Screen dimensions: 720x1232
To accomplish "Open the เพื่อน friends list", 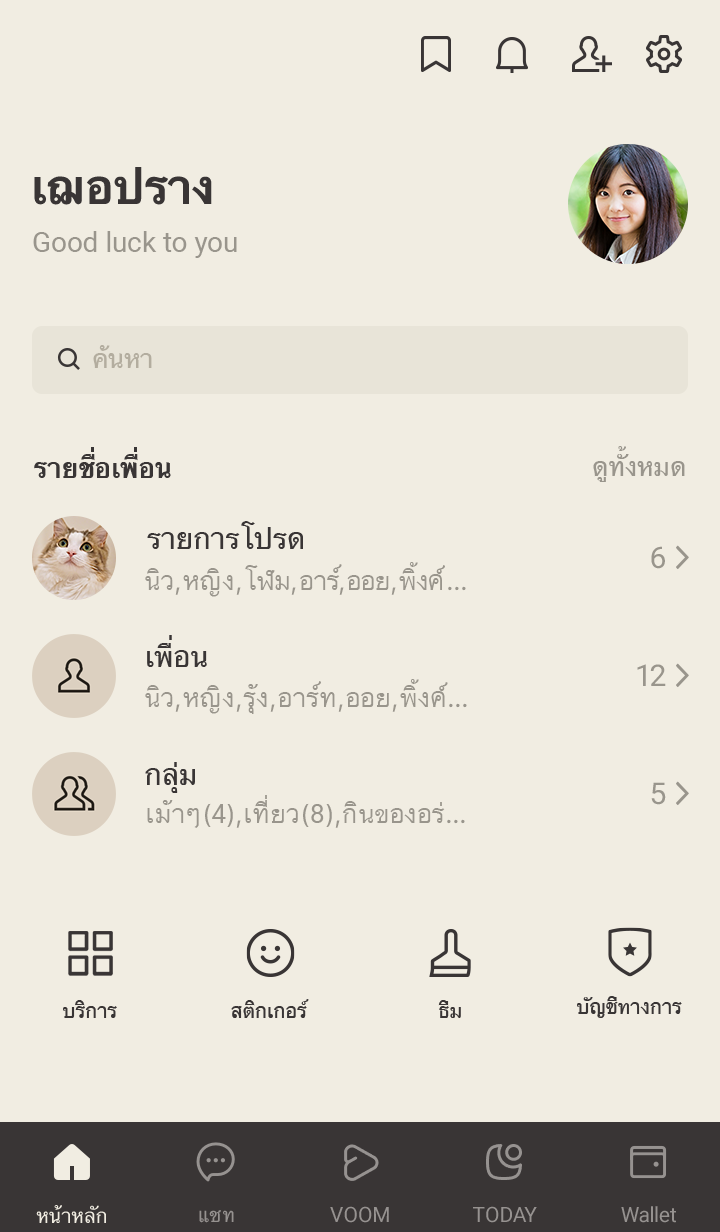I will click(x=360, y=676).
